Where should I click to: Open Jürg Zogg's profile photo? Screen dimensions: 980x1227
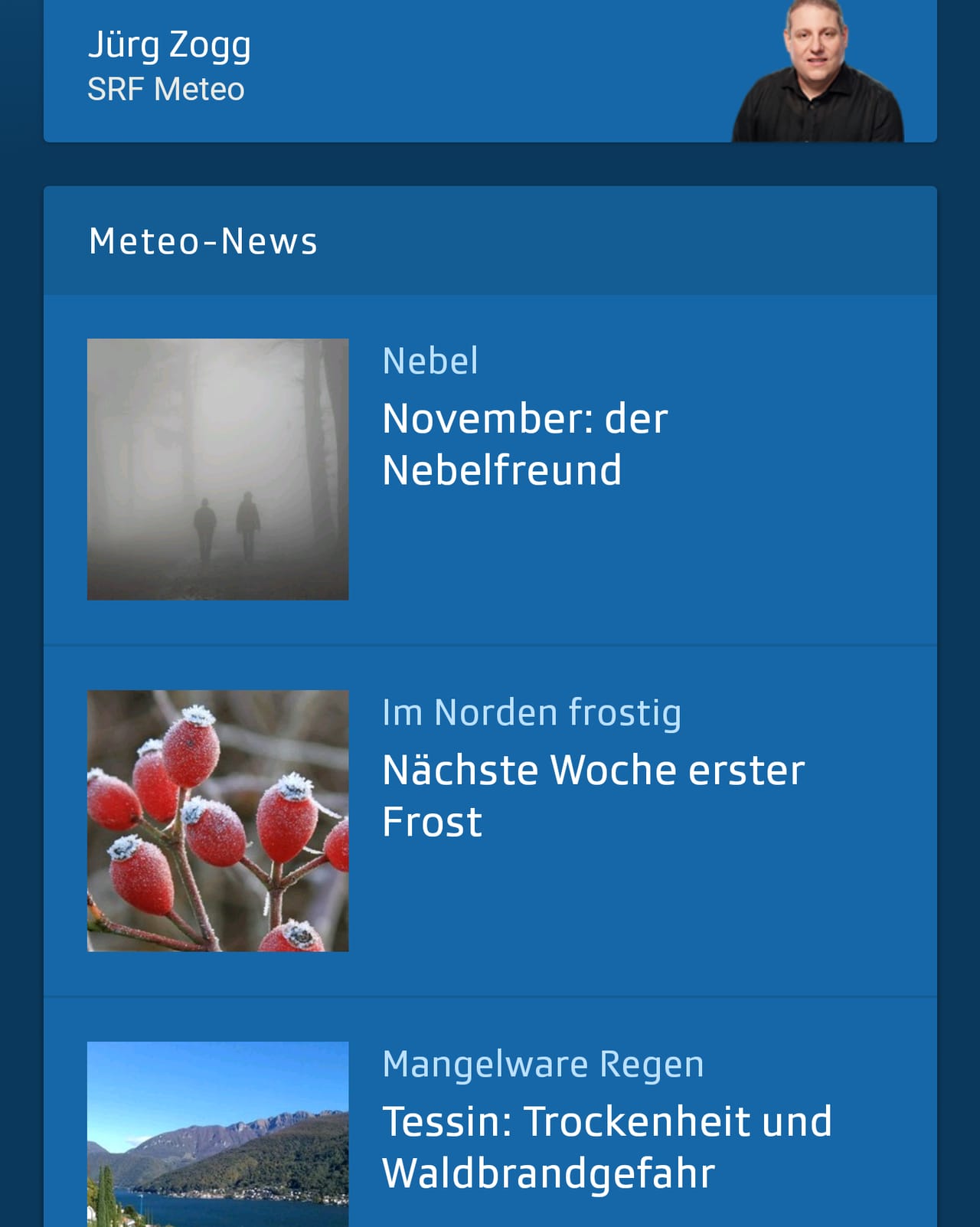[x=819, y=69]
